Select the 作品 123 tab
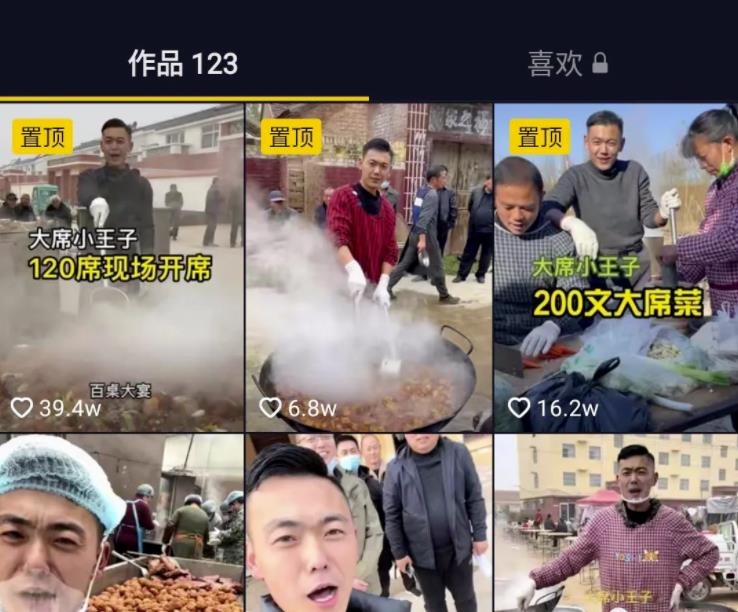This screenshot has width=738, height=612. coord(183,64)
